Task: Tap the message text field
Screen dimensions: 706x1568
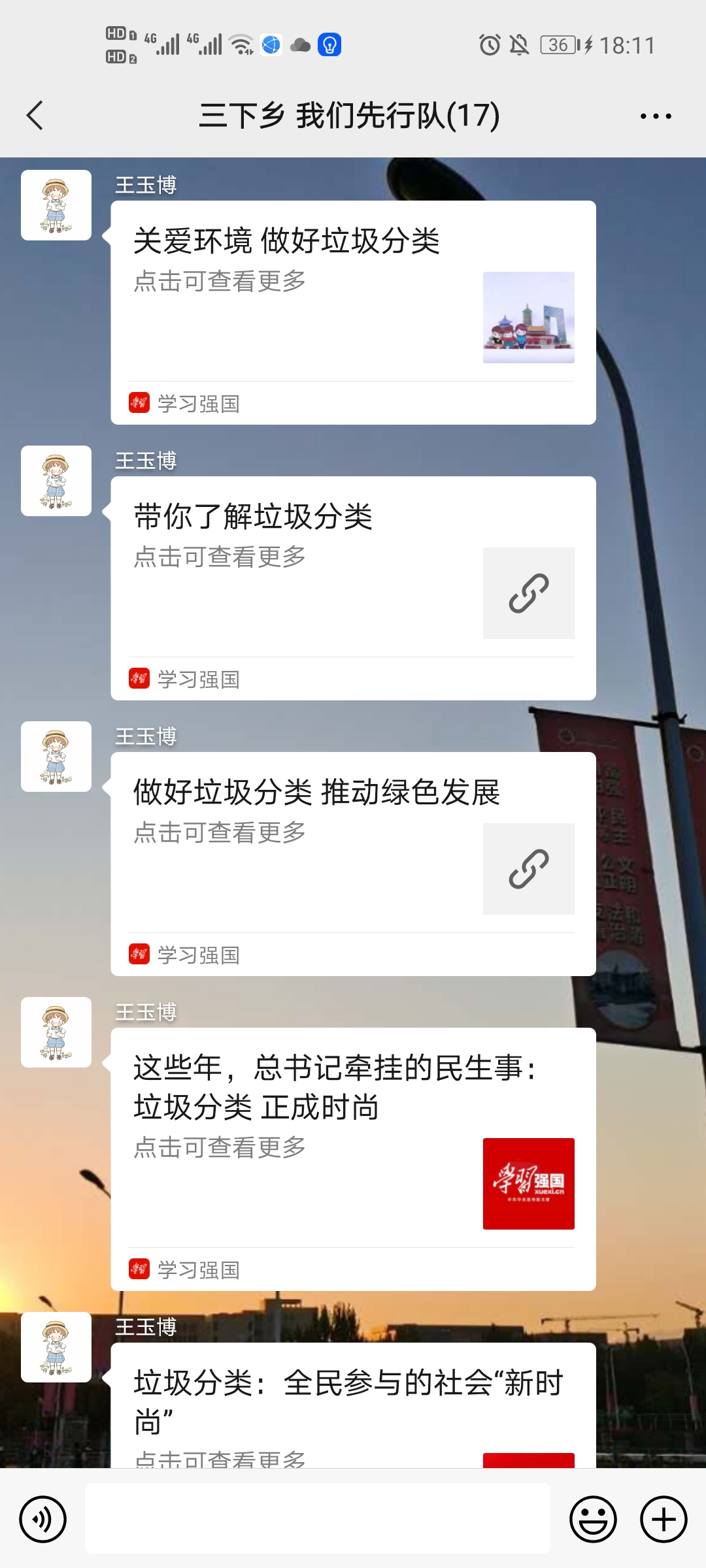Action: (318, 1519)
